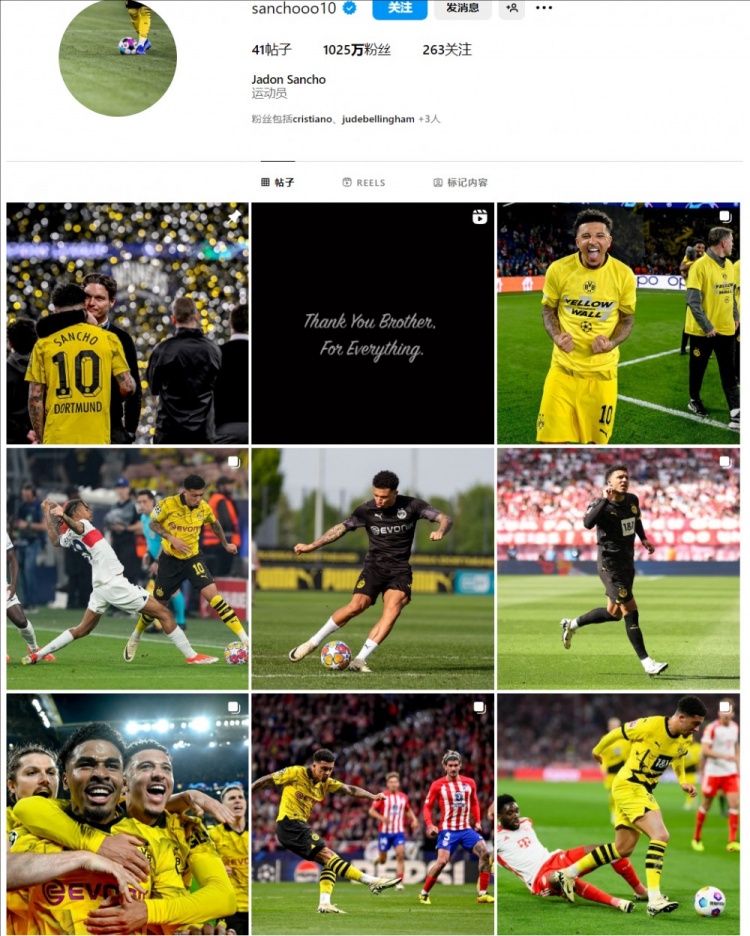Open the post against Atletico Madrid players
Screen dimensions: 750x936
click(x=372, y=814)
